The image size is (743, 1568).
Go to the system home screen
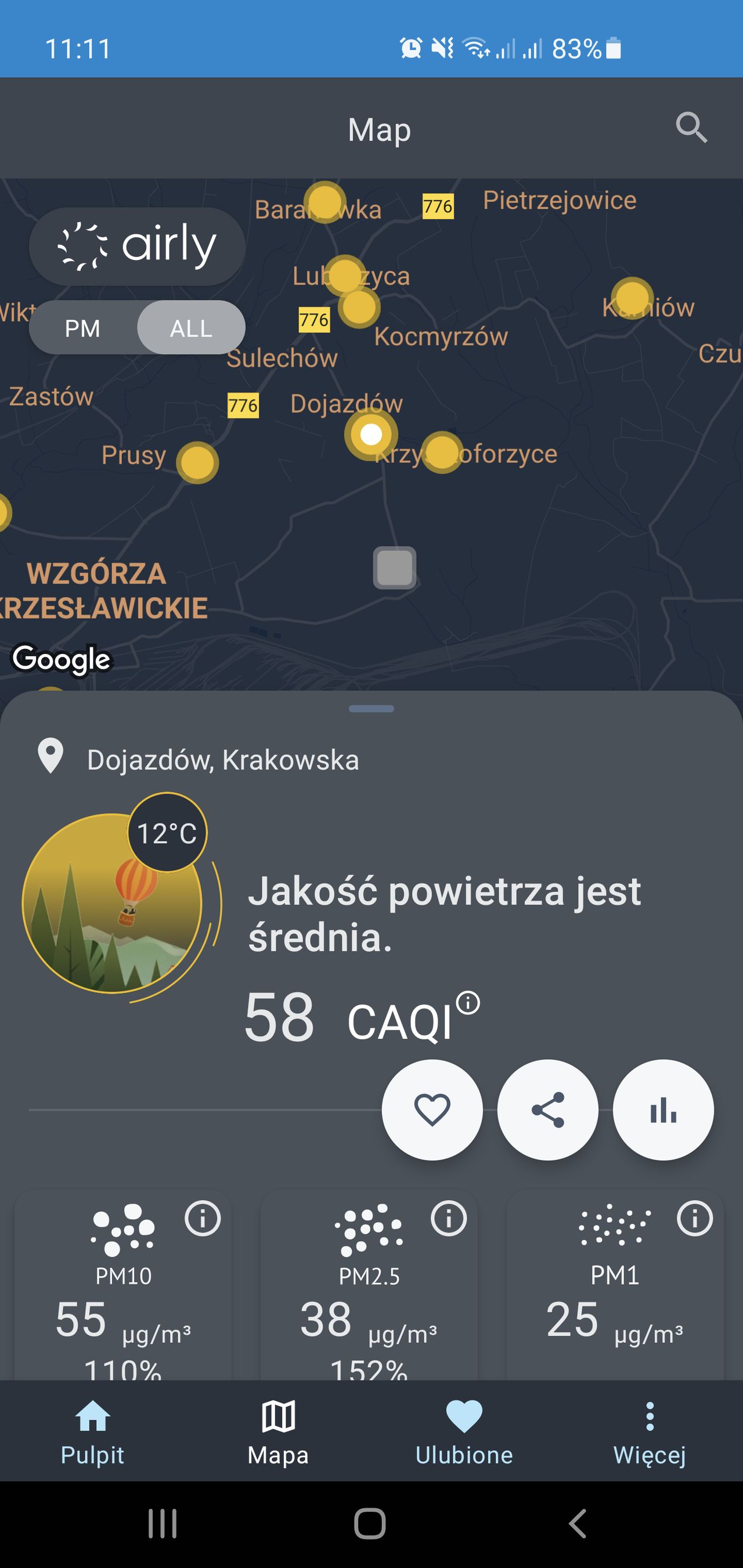click(370, 1524)
